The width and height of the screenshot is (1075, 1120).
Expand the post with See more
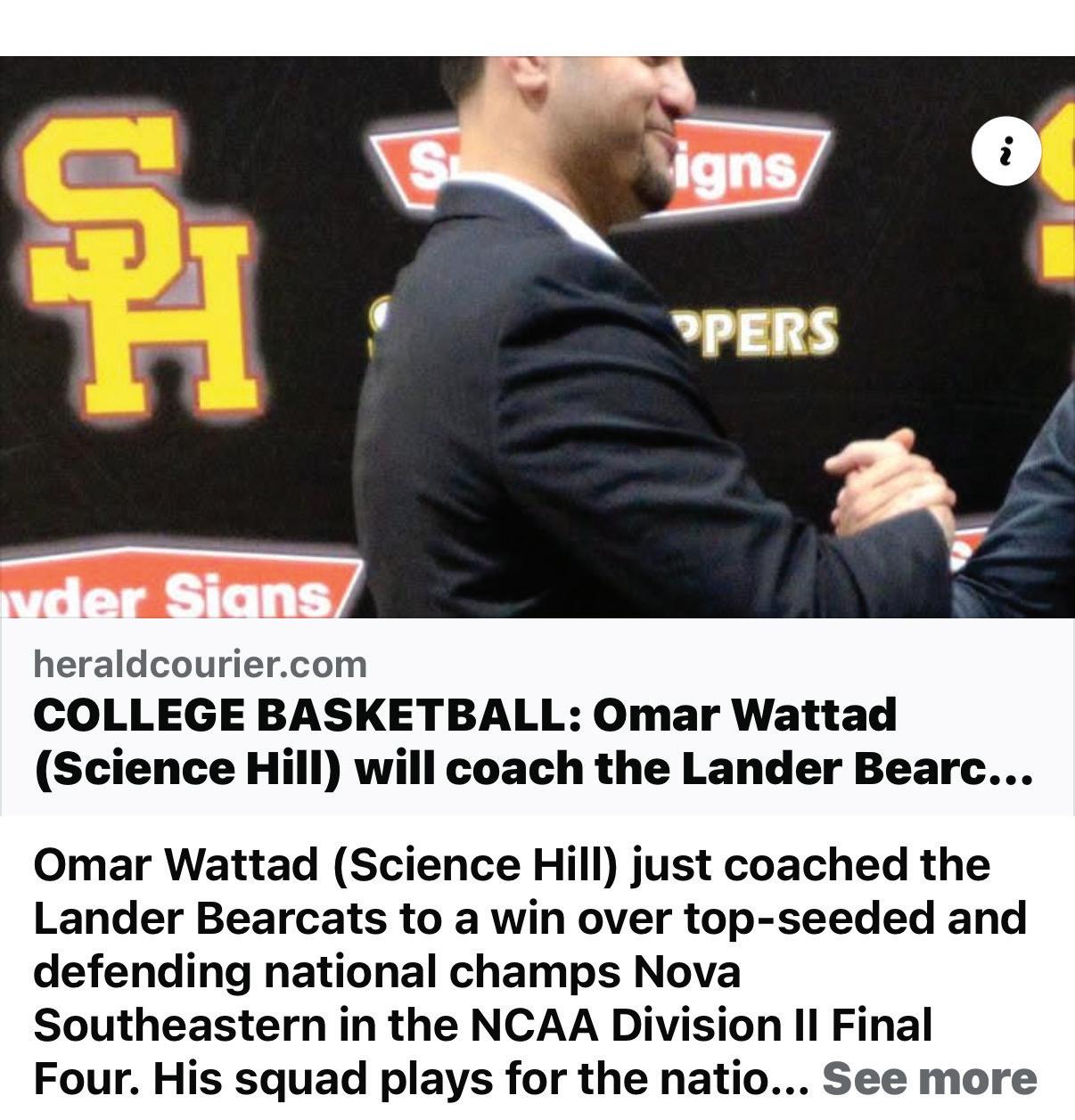coord(929,1078)
